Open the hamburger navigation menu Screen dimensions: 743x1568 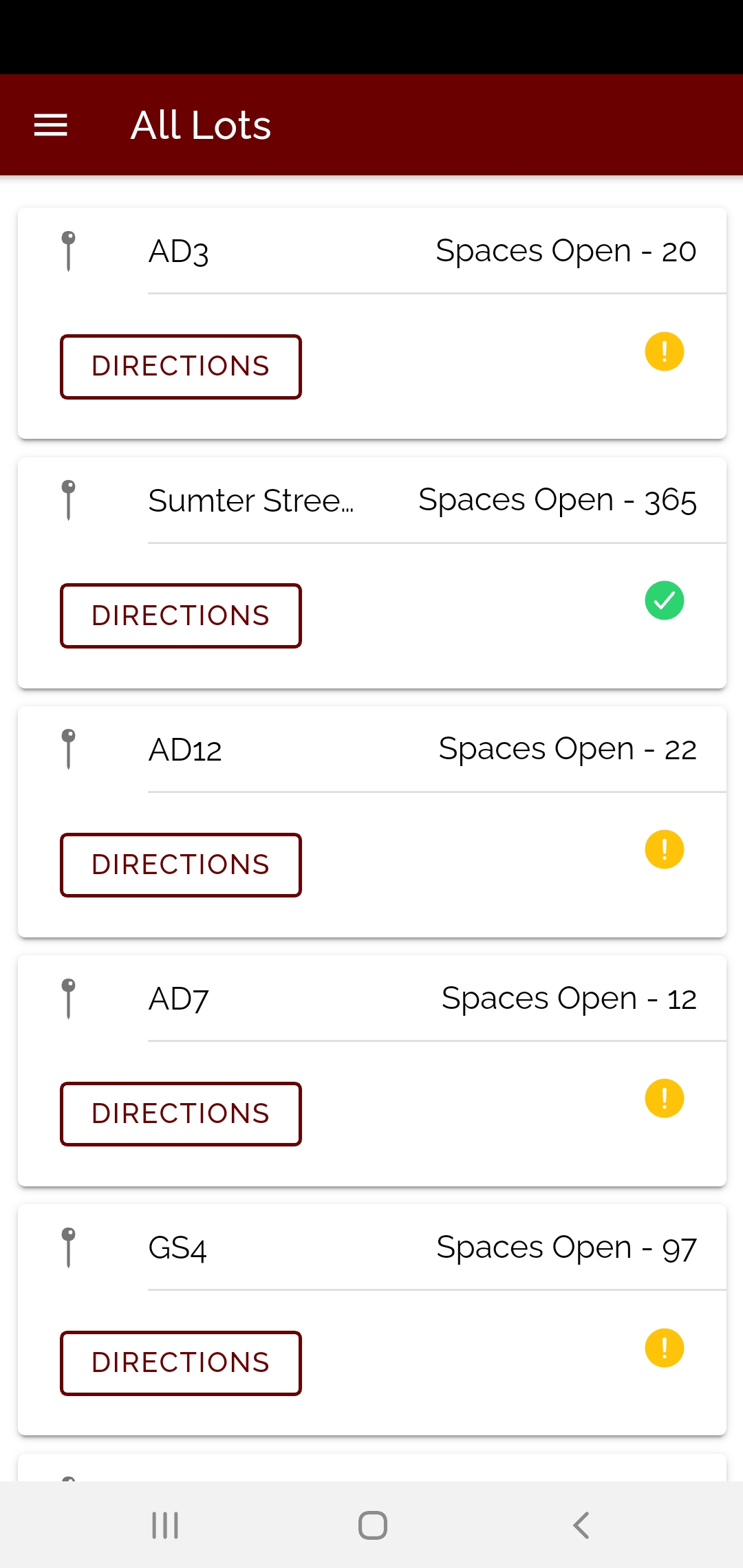[51, 125]
